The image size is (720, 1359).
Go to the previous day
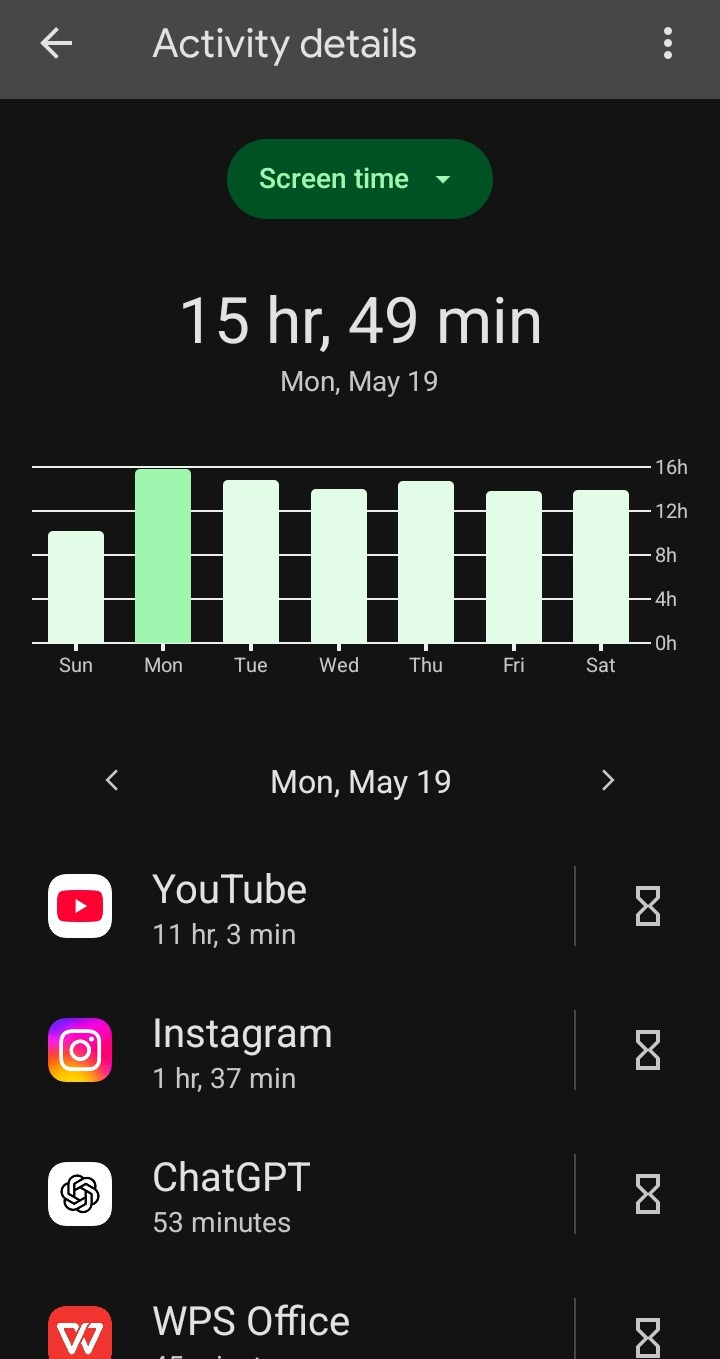pos(112,780)
